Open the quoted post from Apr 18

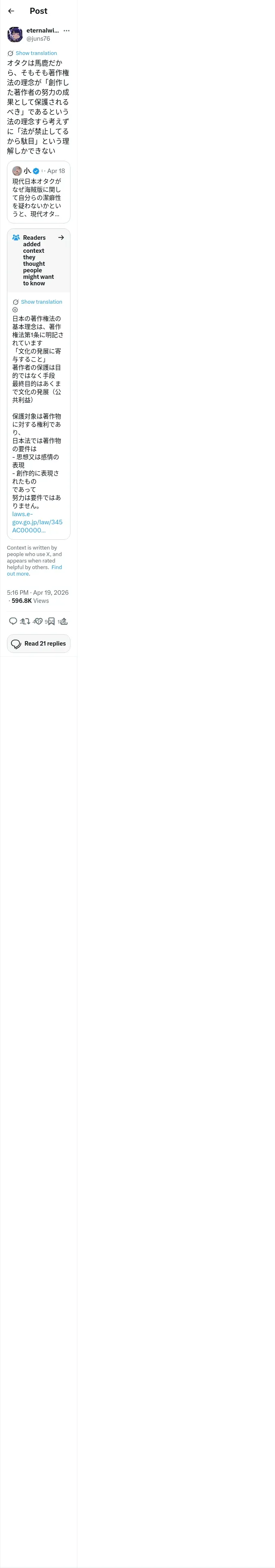tap(38, 192)
